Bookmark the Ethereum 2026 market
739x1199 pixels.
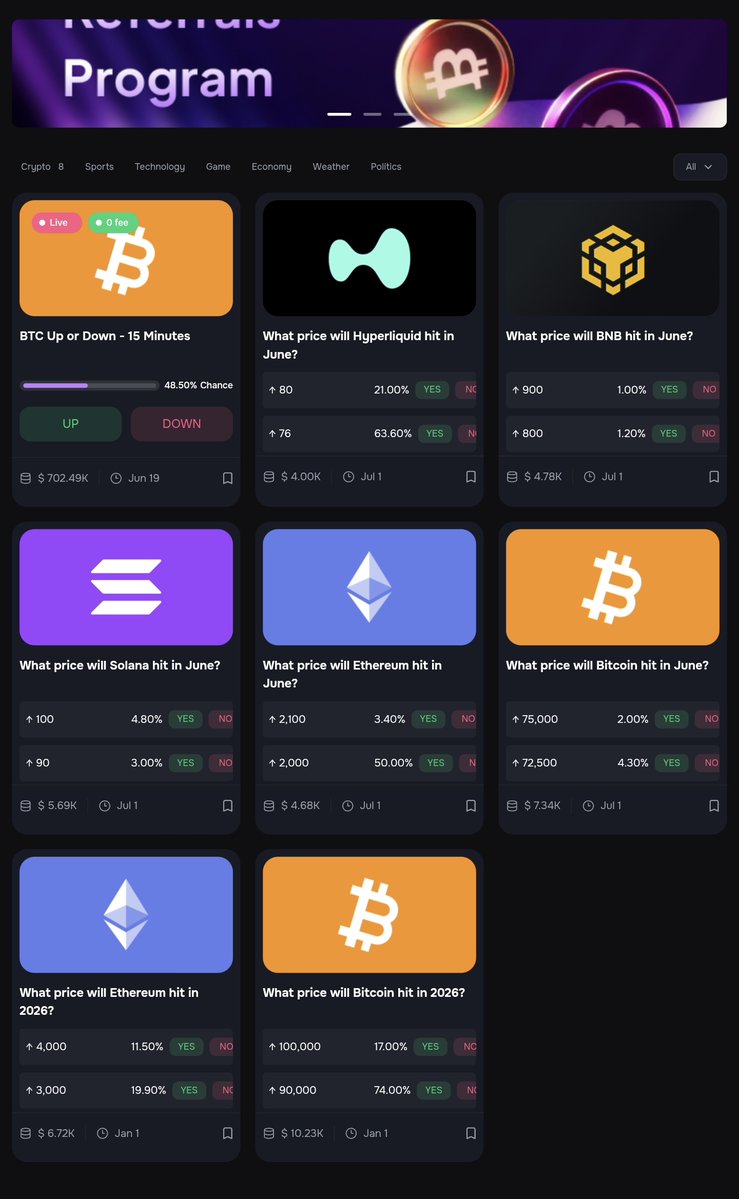[227, 1133]
